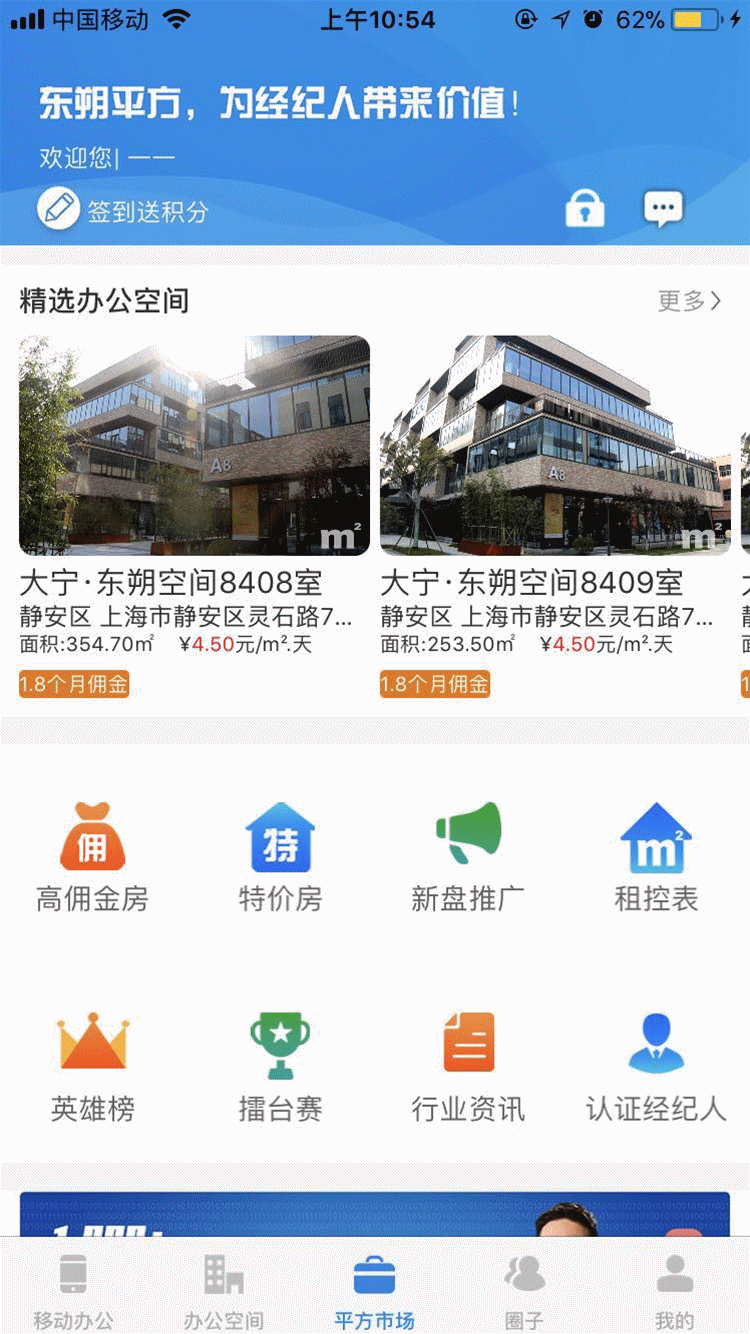
Task: Switch to the 办公空间 tab
Action: point(224,1288)
